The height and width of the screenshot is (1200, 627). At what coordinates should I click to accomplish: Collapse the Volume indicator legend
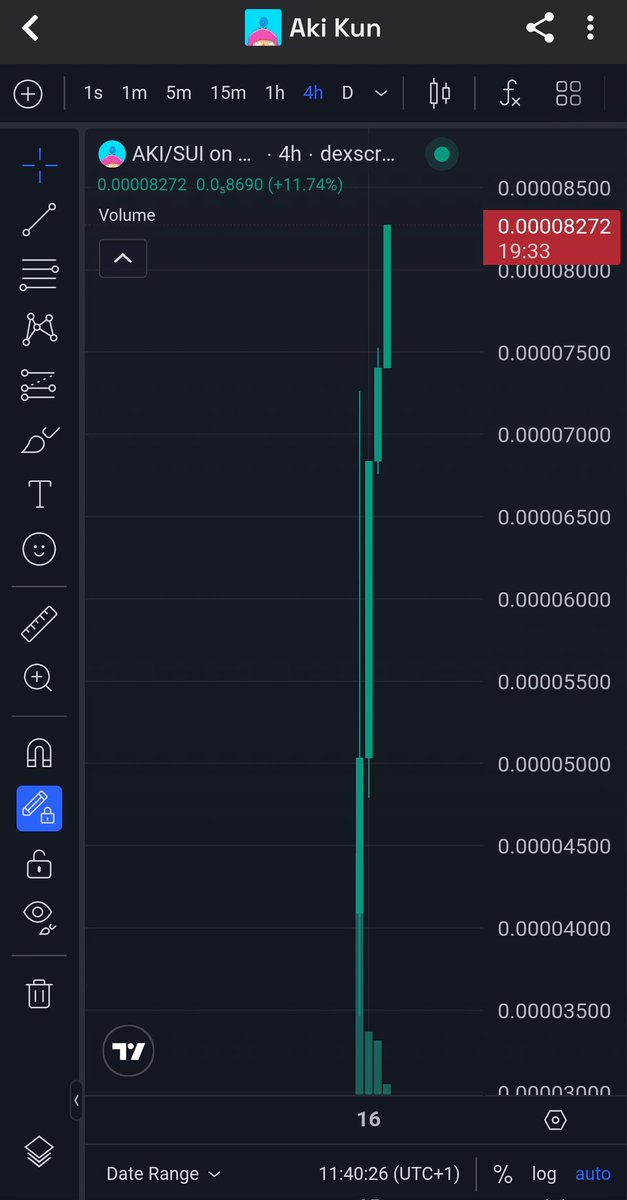click(123, 258)
